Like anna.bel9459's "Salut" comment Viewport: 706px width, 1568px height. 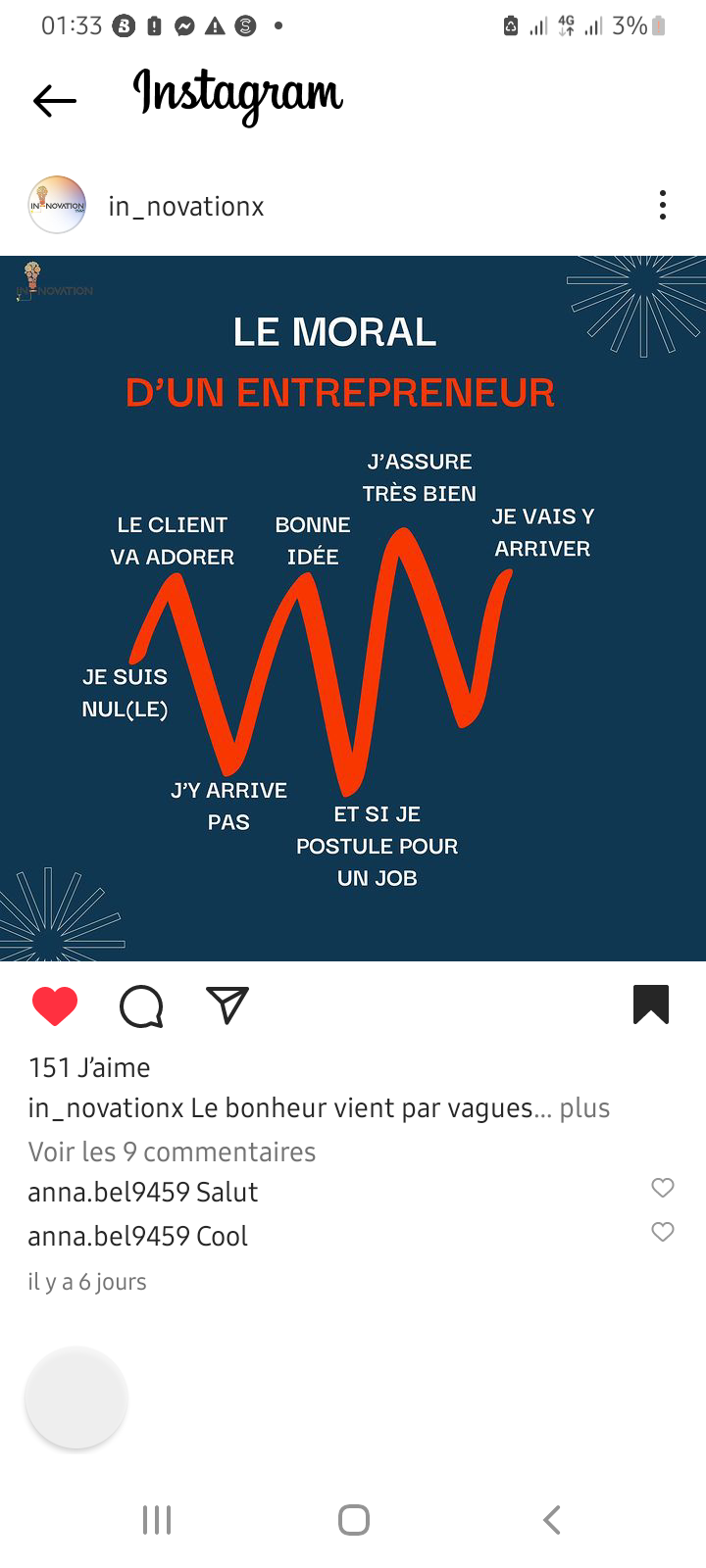coord(663,1188)
